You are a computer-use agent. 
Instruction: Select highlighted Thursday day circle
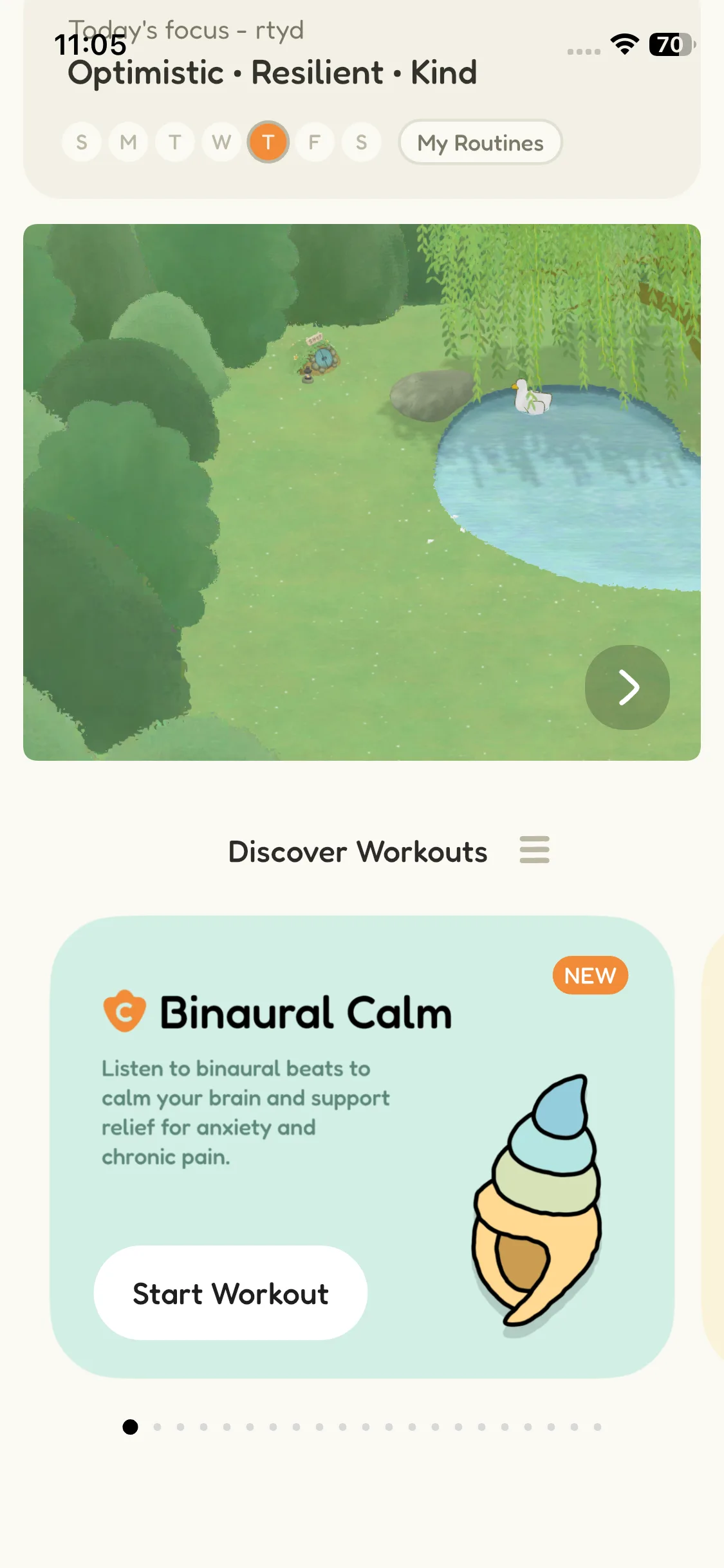(x=268, y=142)
